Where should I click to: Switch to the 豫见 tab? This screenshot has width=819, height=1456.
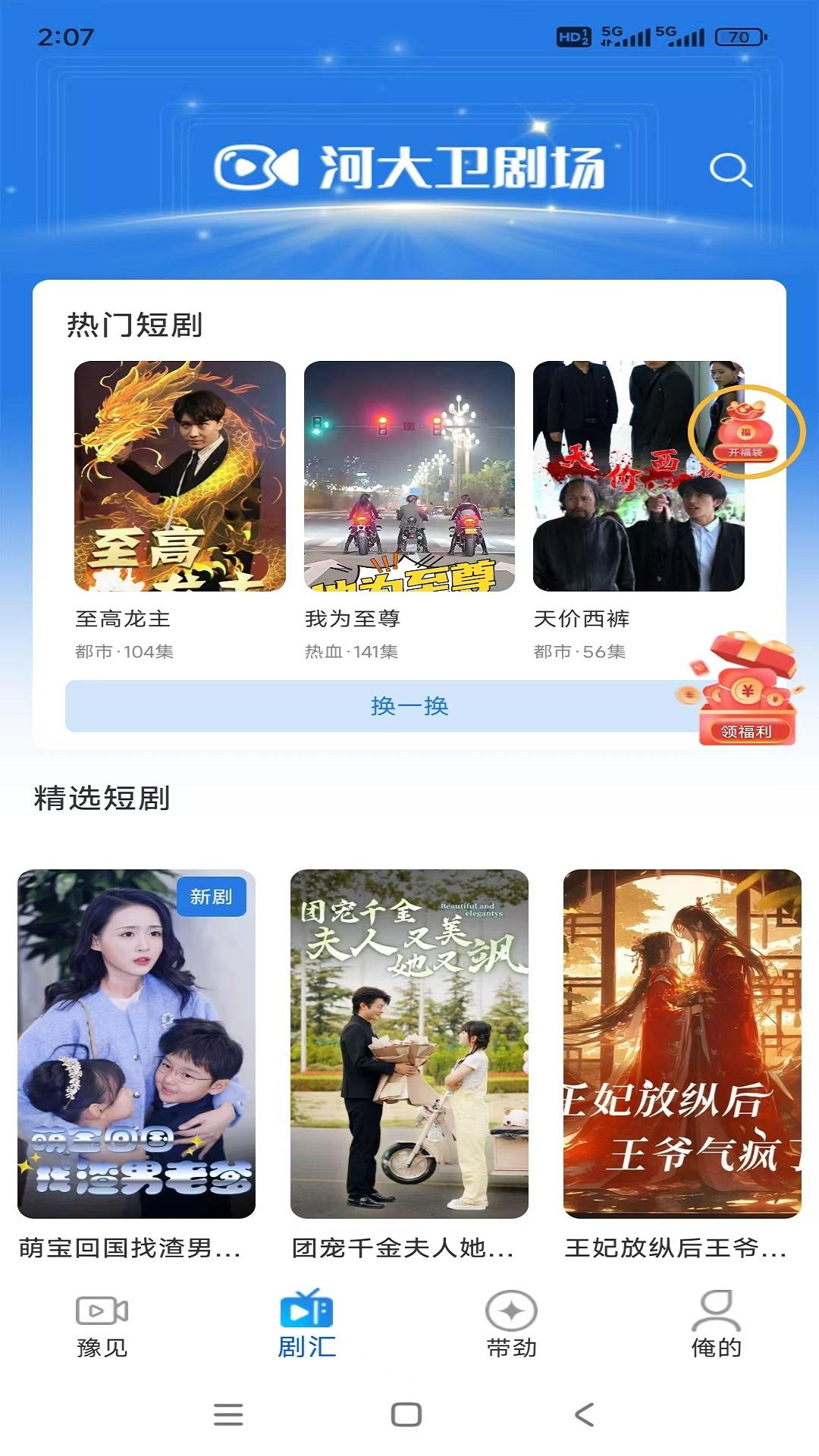tap(102, 1324)
